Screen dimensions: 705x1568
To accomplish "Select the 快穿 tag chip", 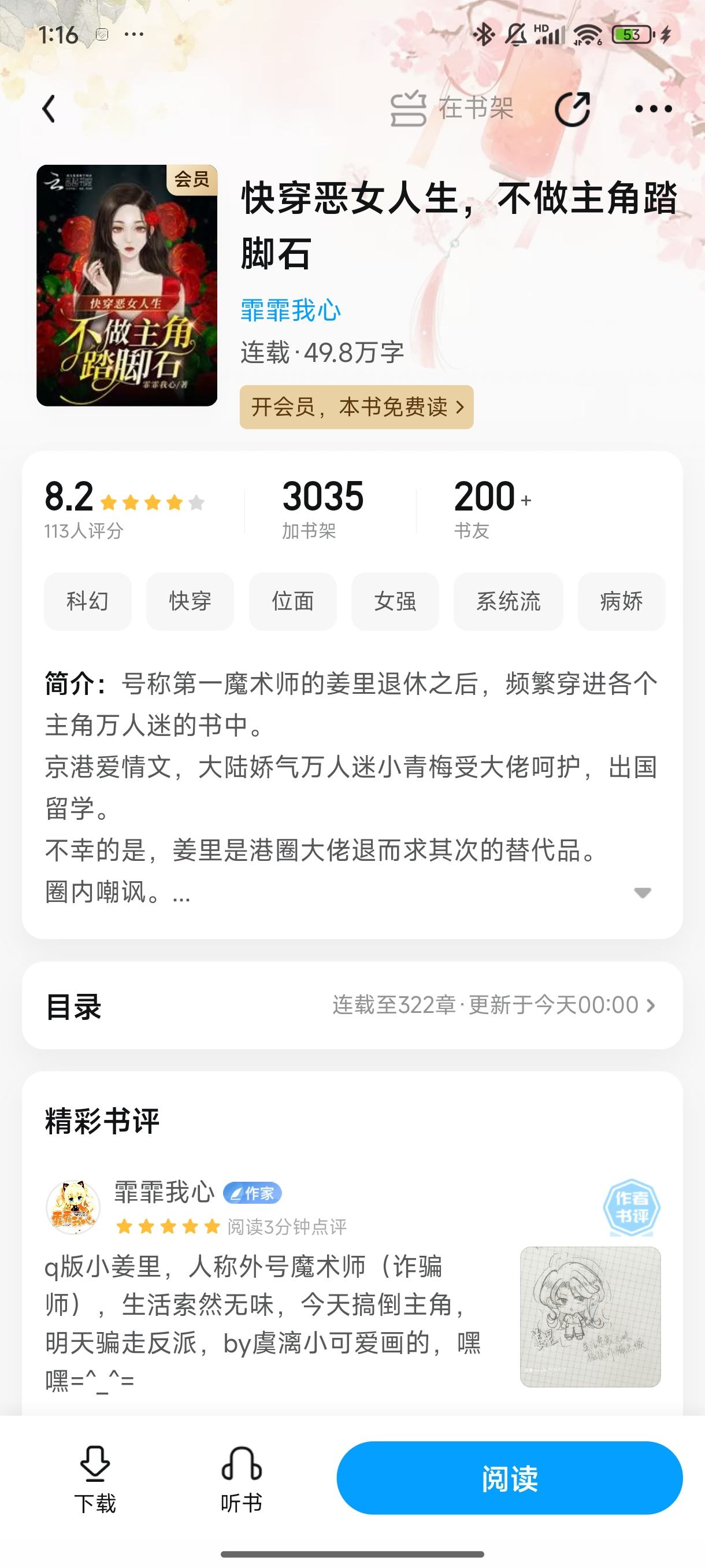I will click(190, 601).
